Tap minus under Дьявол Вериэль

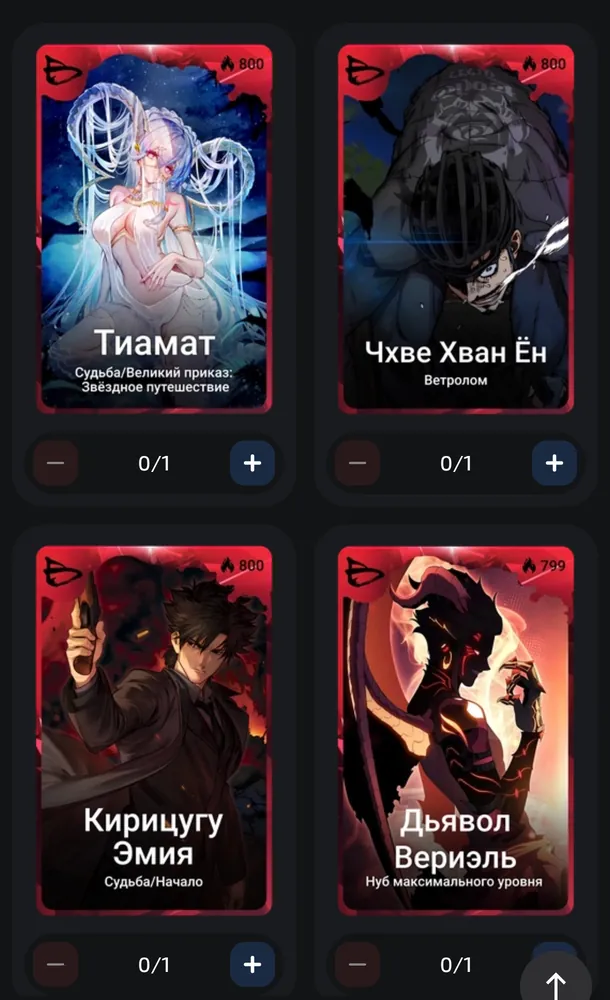click(x=357, y=964)
